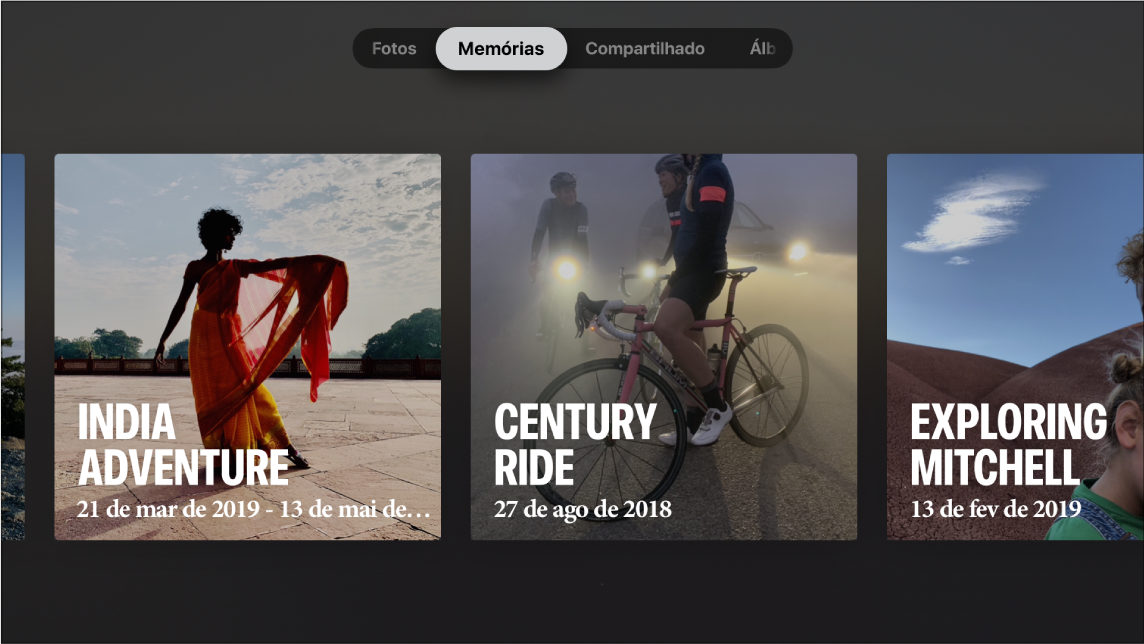1144x644 pixels.
Task: Switch to the Fotos tab
Action: (394, 48)
